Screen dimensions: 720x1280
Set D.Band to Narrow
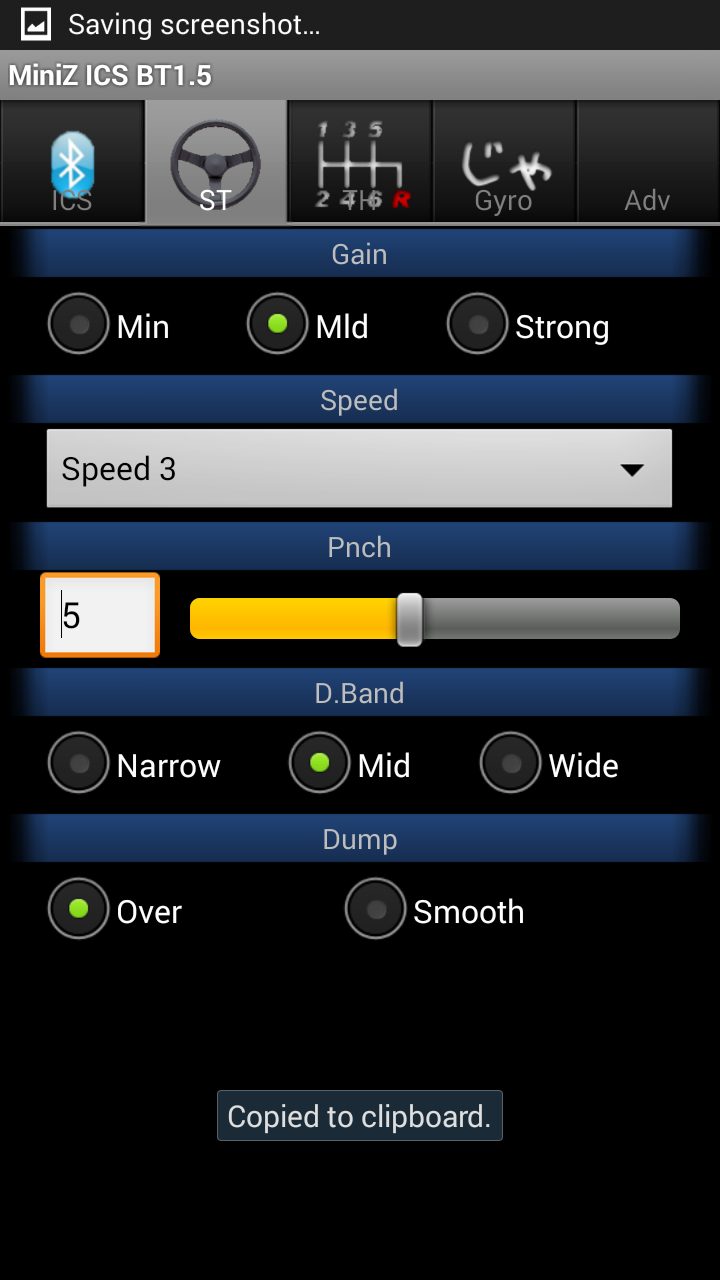(134, 764)
